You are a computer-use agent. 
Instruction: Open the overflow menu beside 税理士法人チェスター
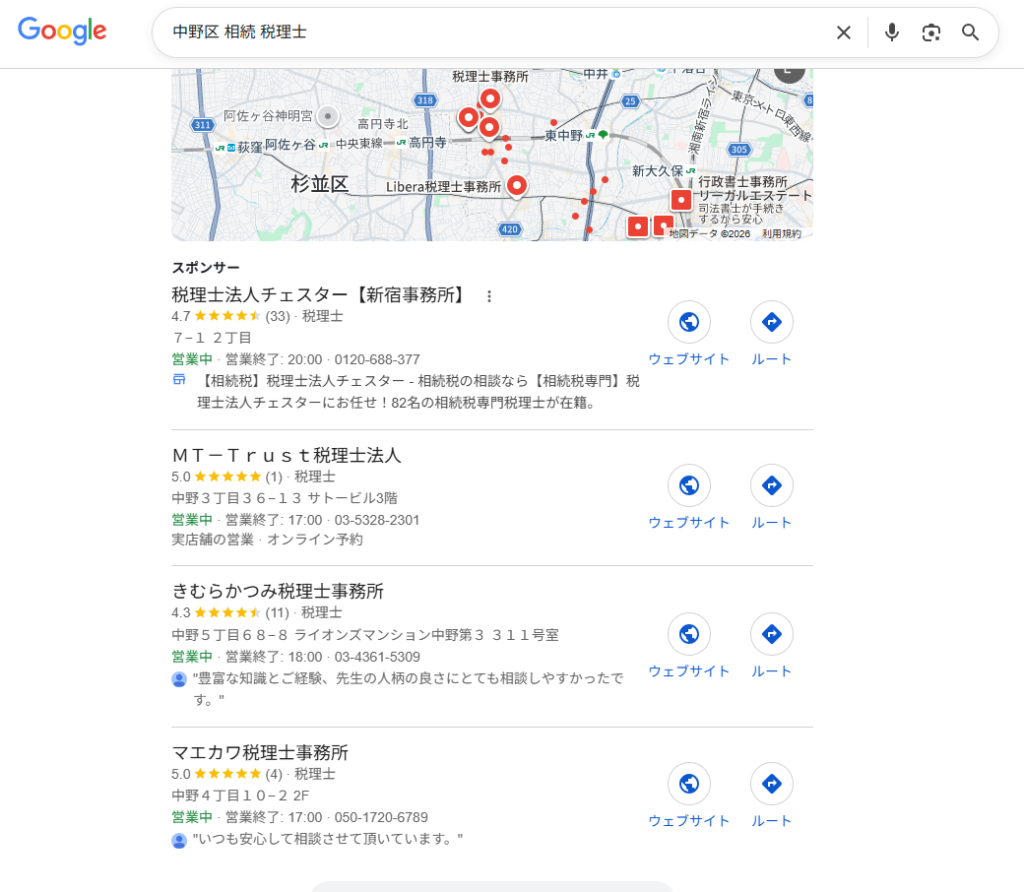point(489,296)
